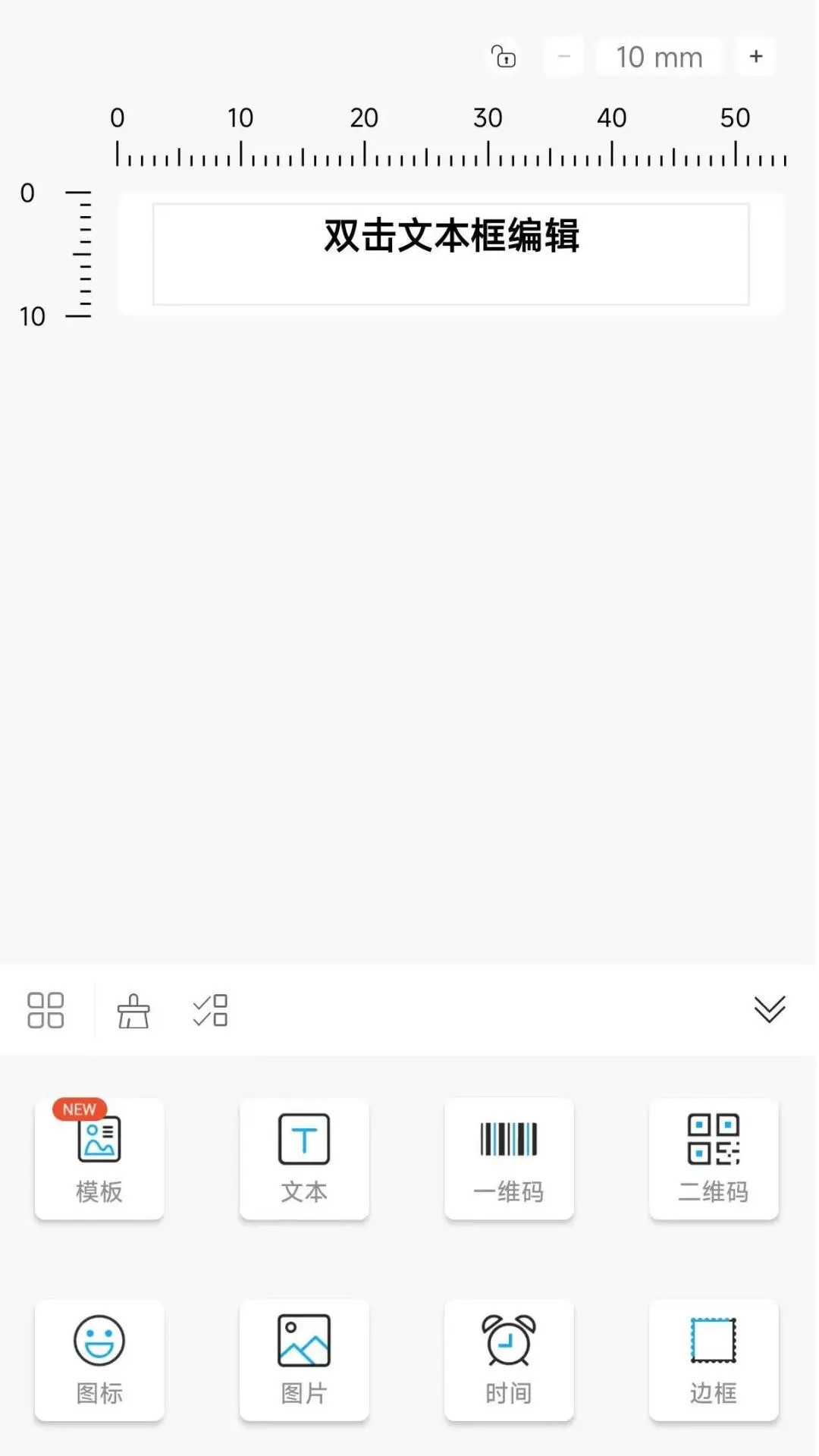Add a barcode using the 一维码 icon
The image size is (819, 1456).
(509, 1159)
